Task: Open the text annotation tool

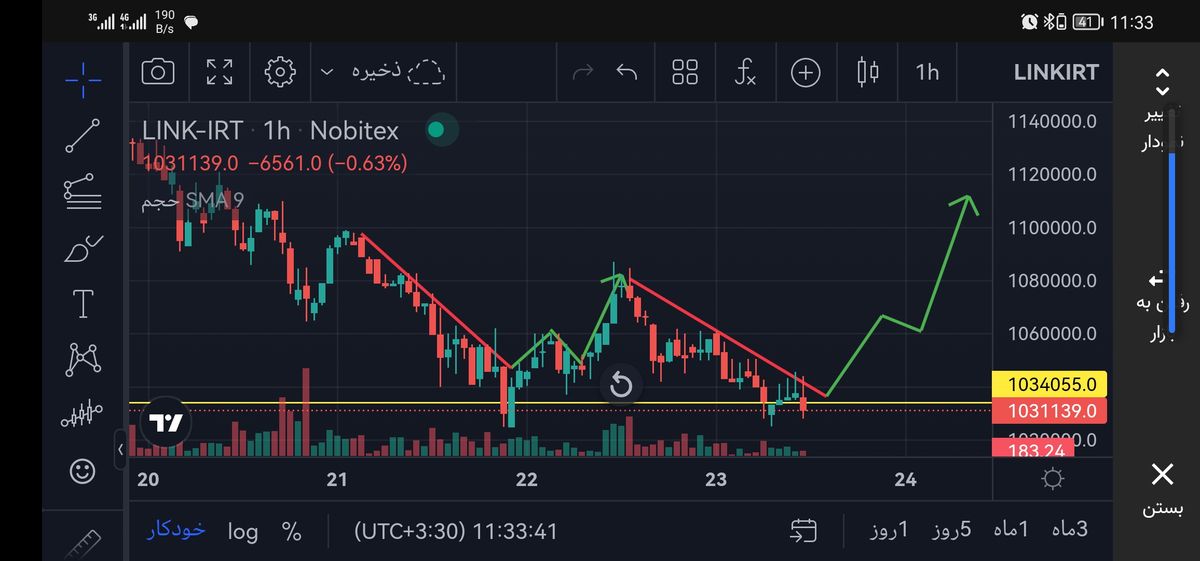Action: 83,303
